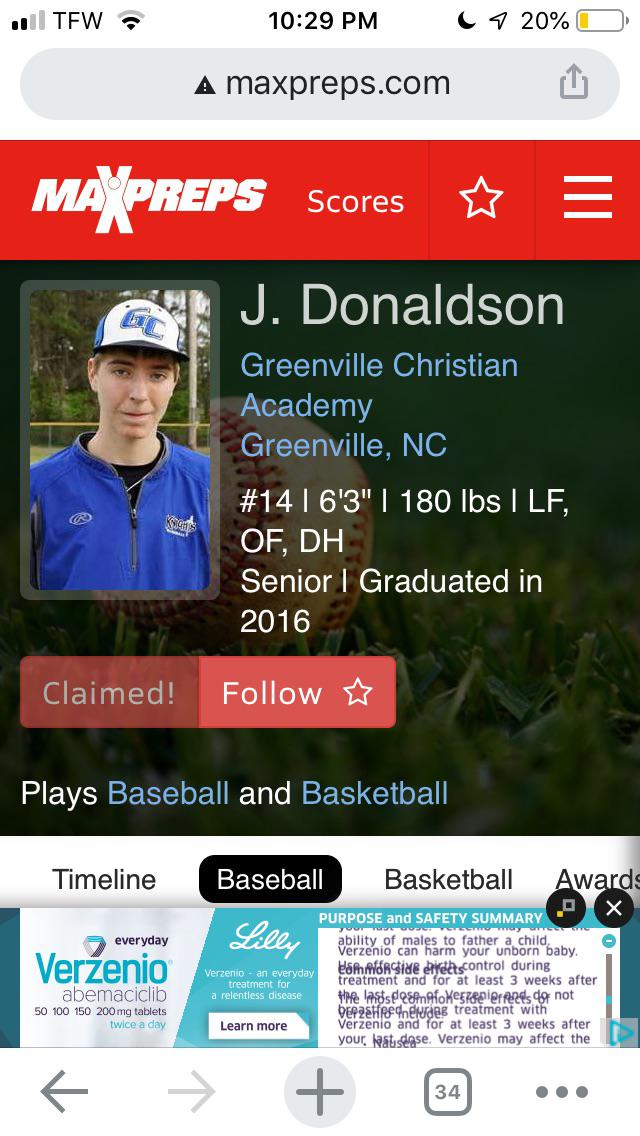Screen dimensions: 640x1136
Task: Tap Learn more in the Verzenio ad
Action: pos(254,1026)
